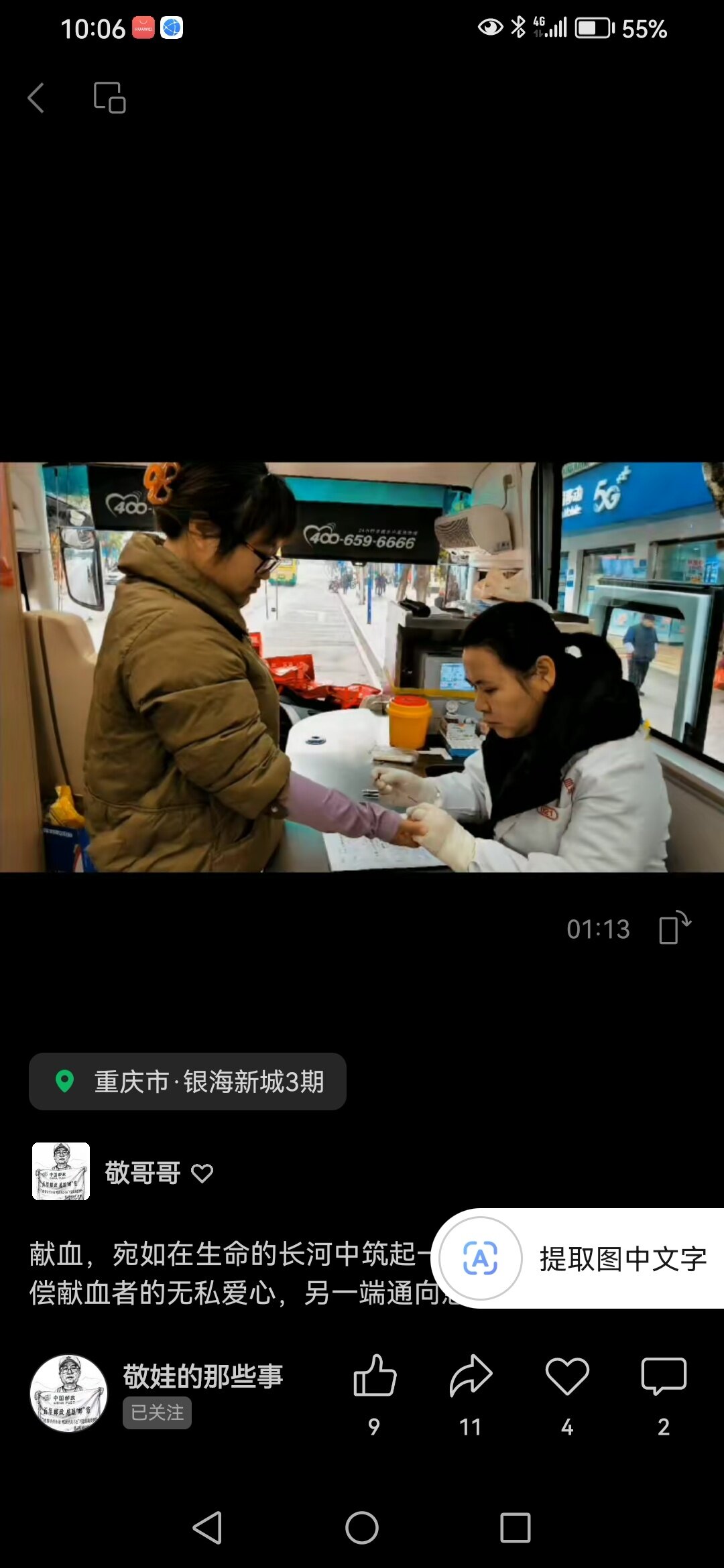Open the floating window icon

(109, 98)
